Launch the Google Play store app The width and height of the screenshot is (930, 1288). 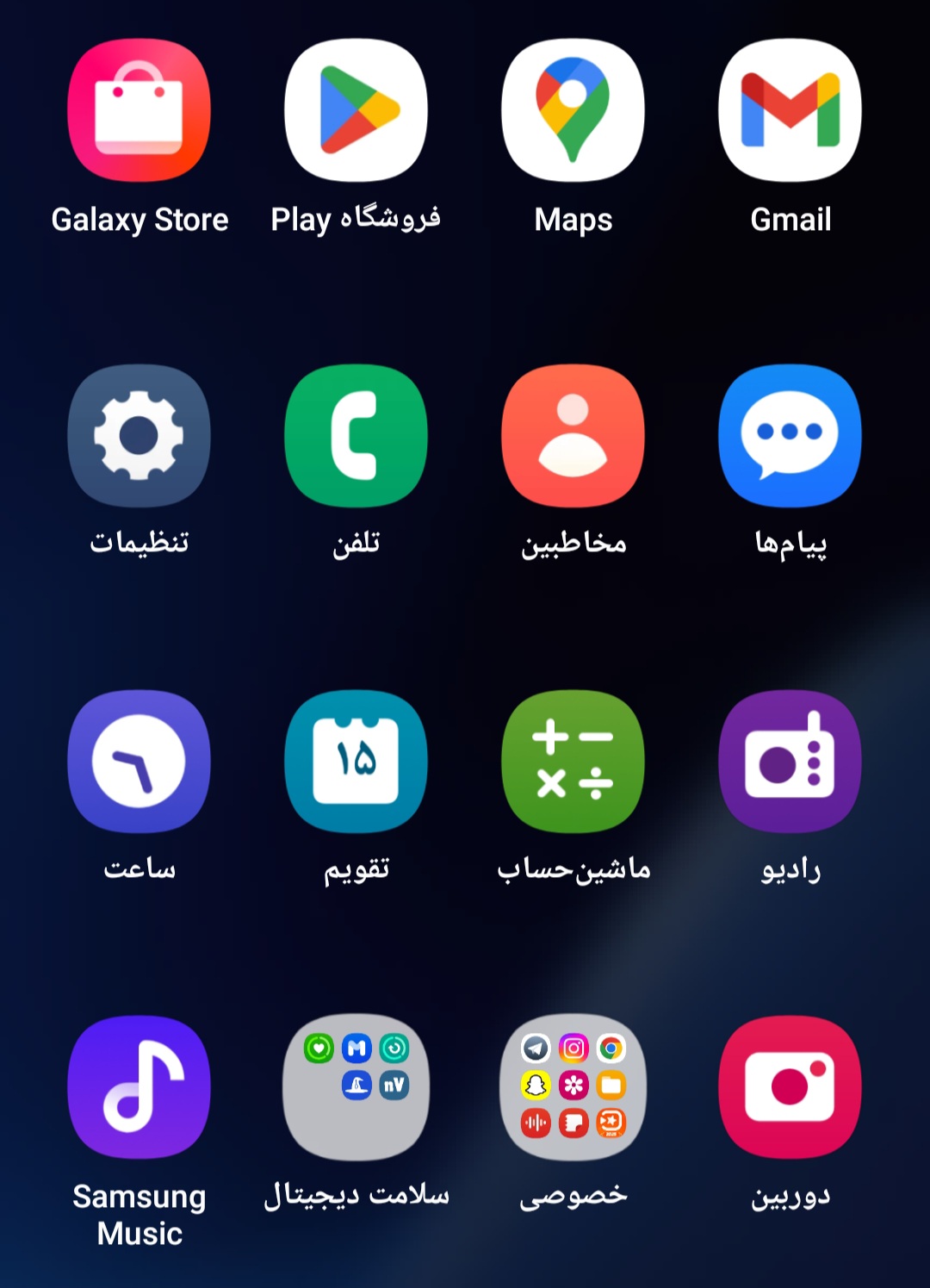[x=356, y=110]
